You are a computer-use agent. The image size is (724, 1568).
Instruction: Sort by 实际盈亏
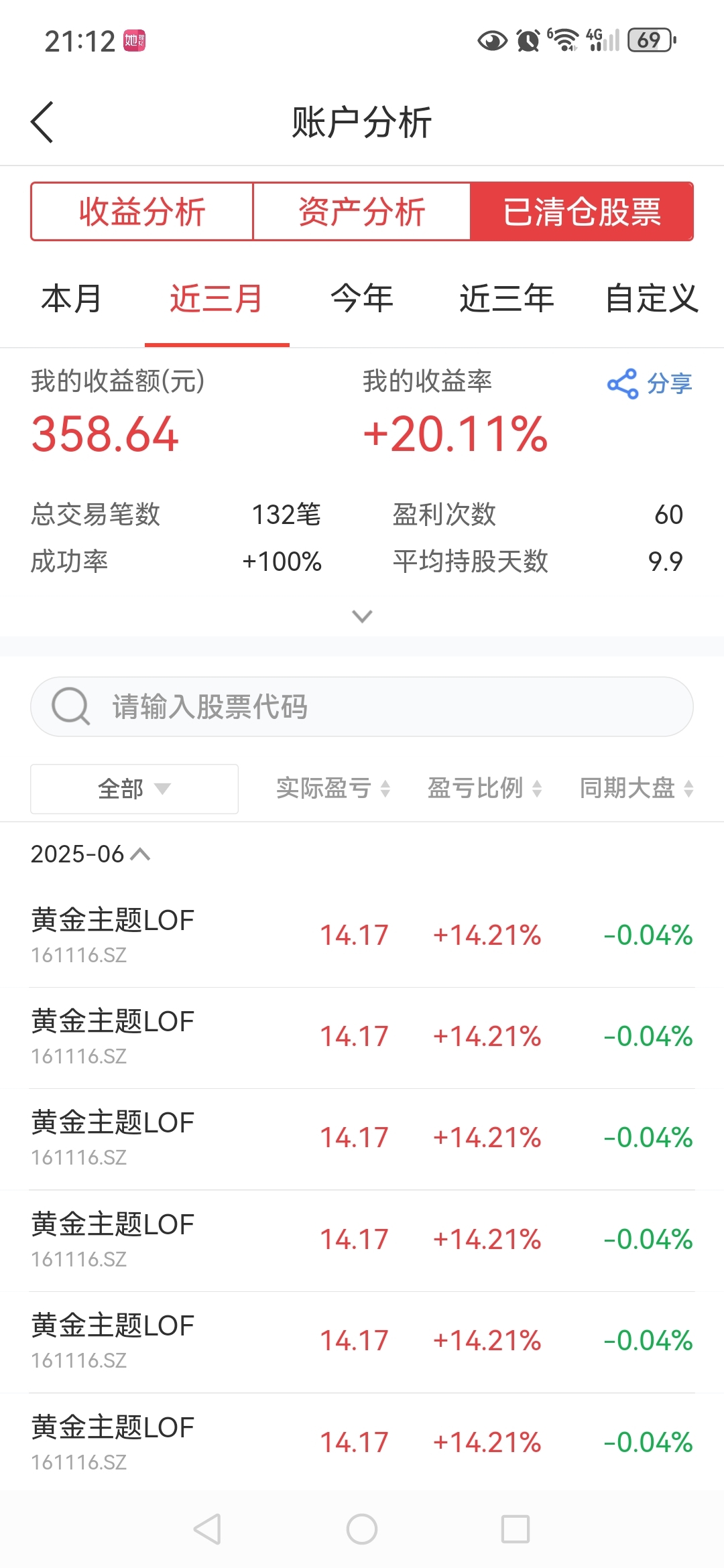[333, 789]
